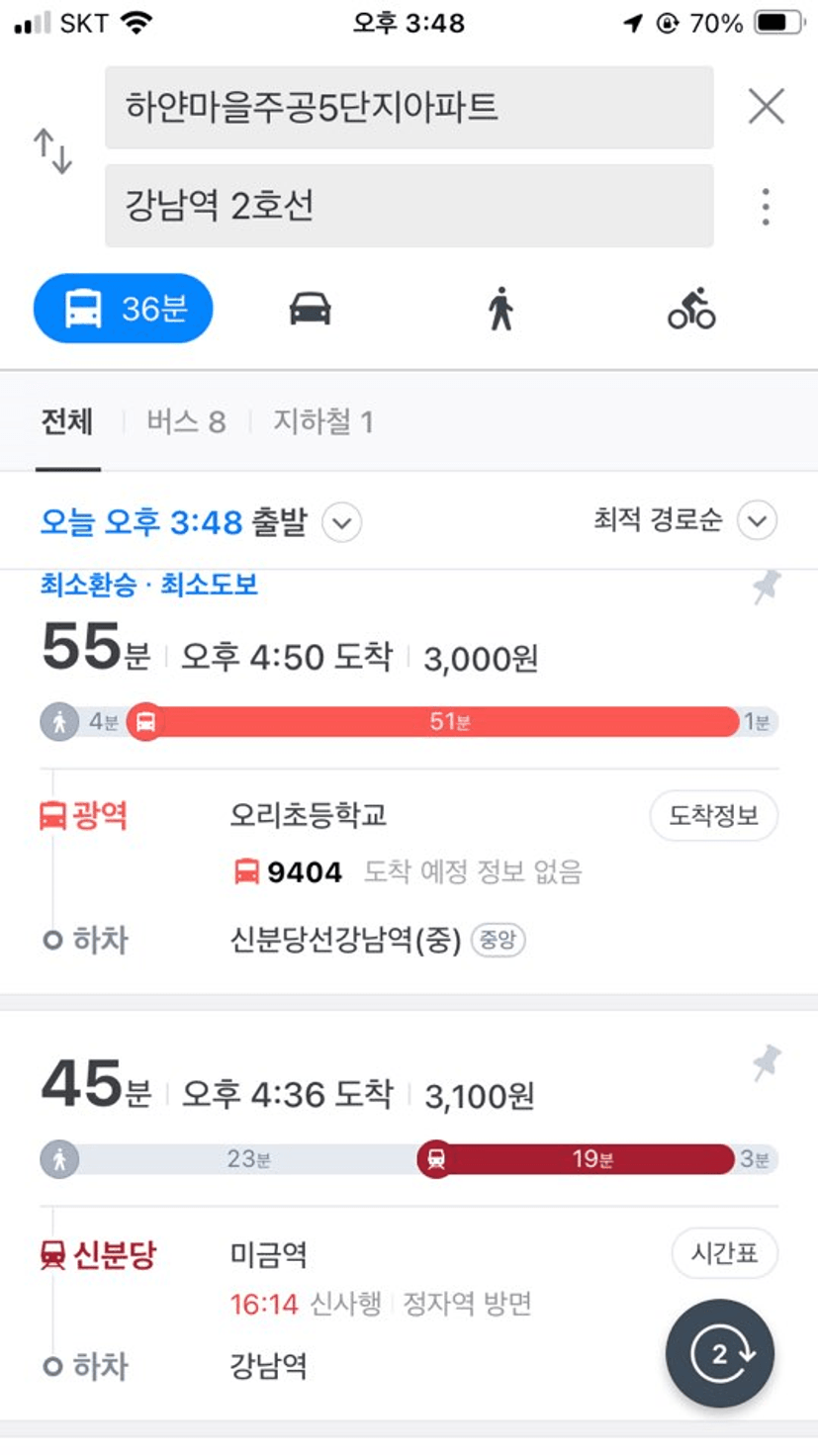Screen dimensions: 818x1456
Task: Pin the 45분 신분당 route
Action: [766, 1063]
